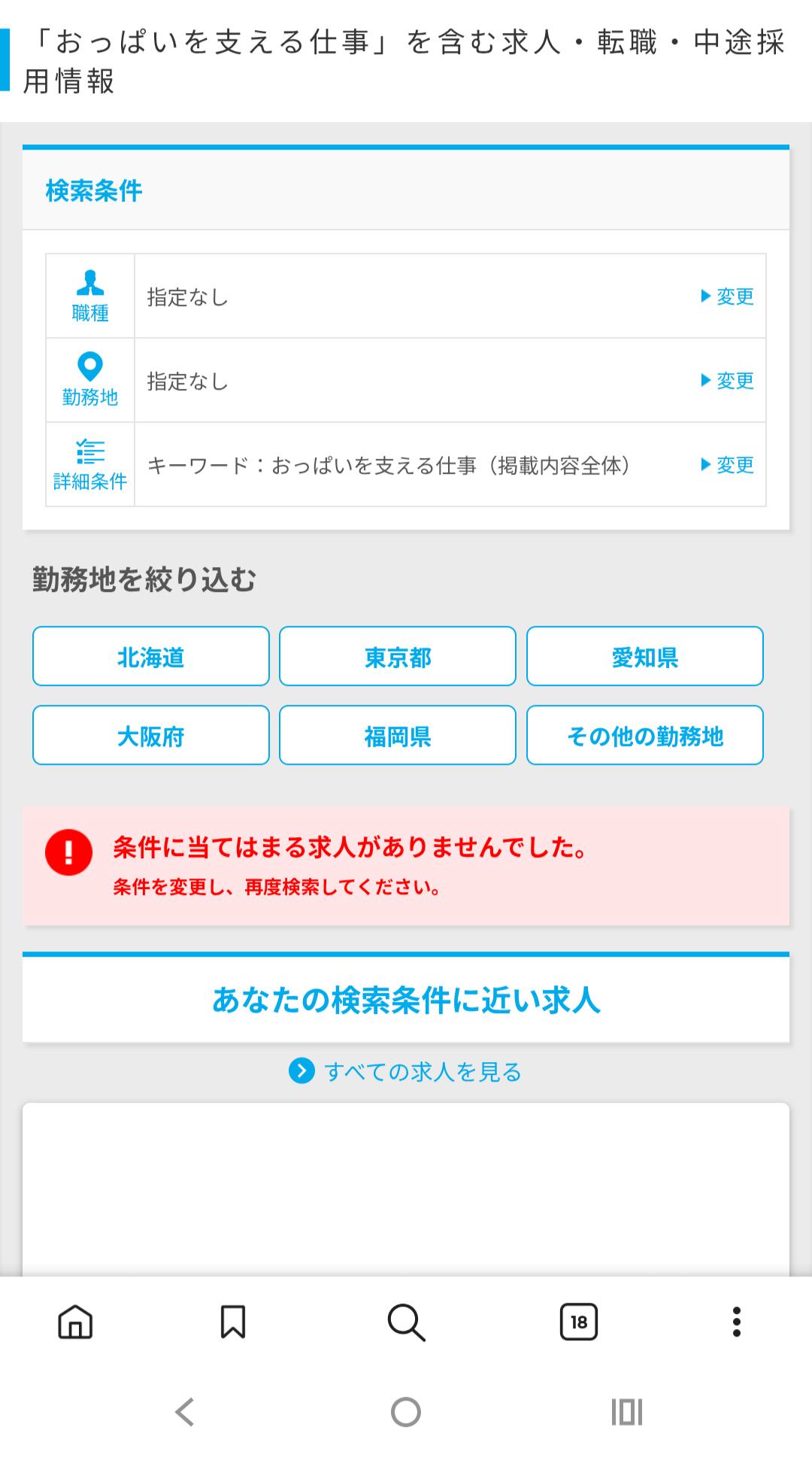Change the 詳細条件 keyword condition
The height and width of the screenshot is (1457, 812).
[x=726, y=465]
